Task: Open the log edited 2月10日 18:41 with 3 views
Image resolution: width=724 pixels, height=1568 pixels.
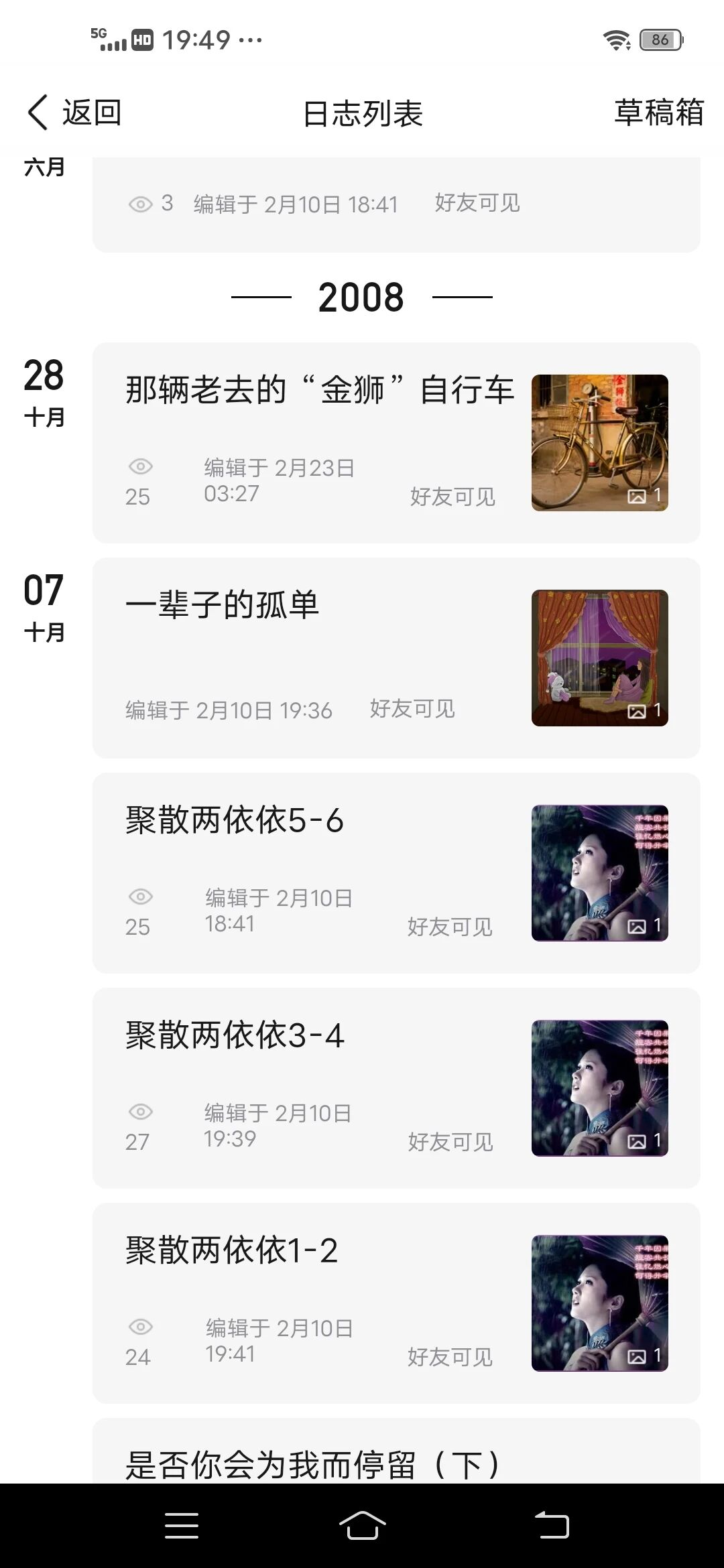Action: coord(396,204)
